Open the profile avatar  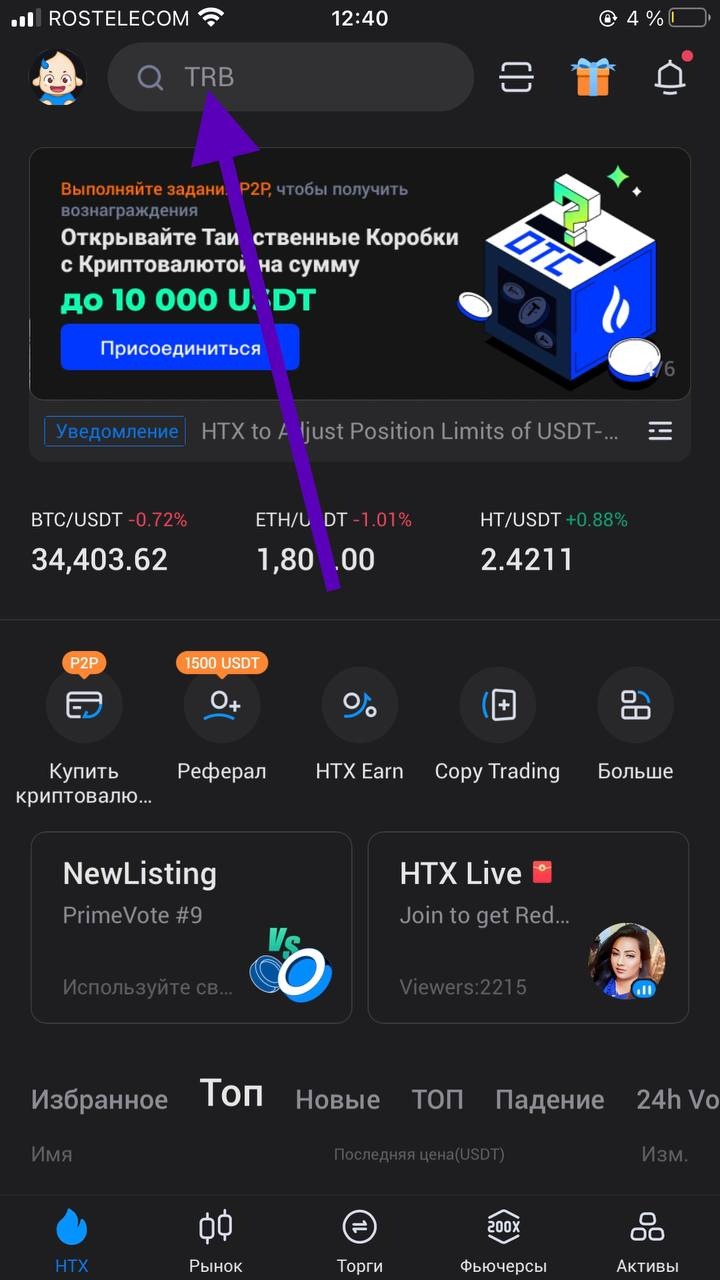(58, 77)
